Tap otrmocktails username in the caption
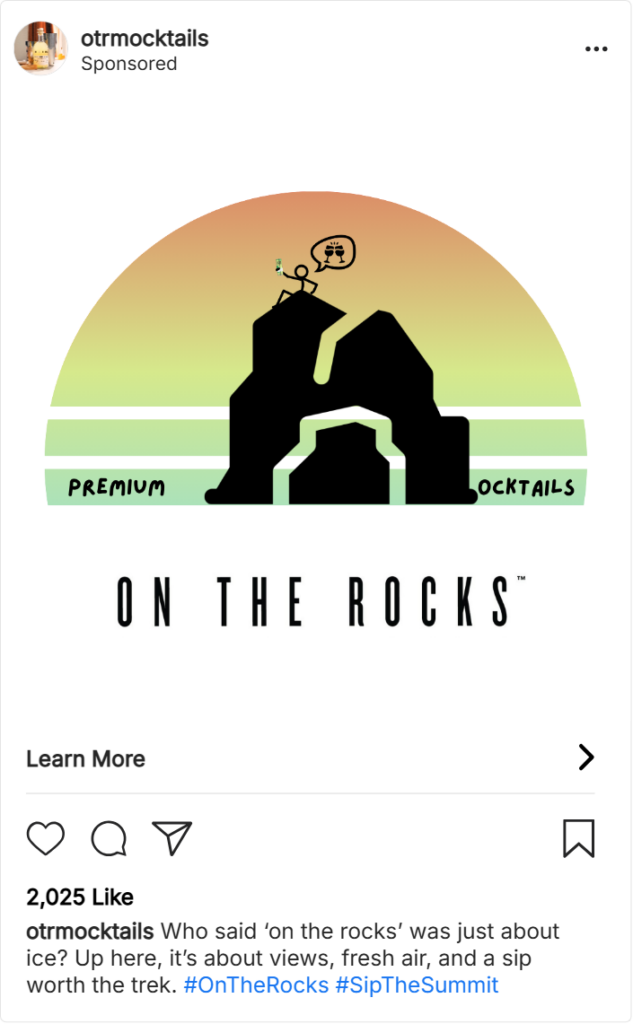The width and height of the screenshot is (633, 1024). coord(90,930)
